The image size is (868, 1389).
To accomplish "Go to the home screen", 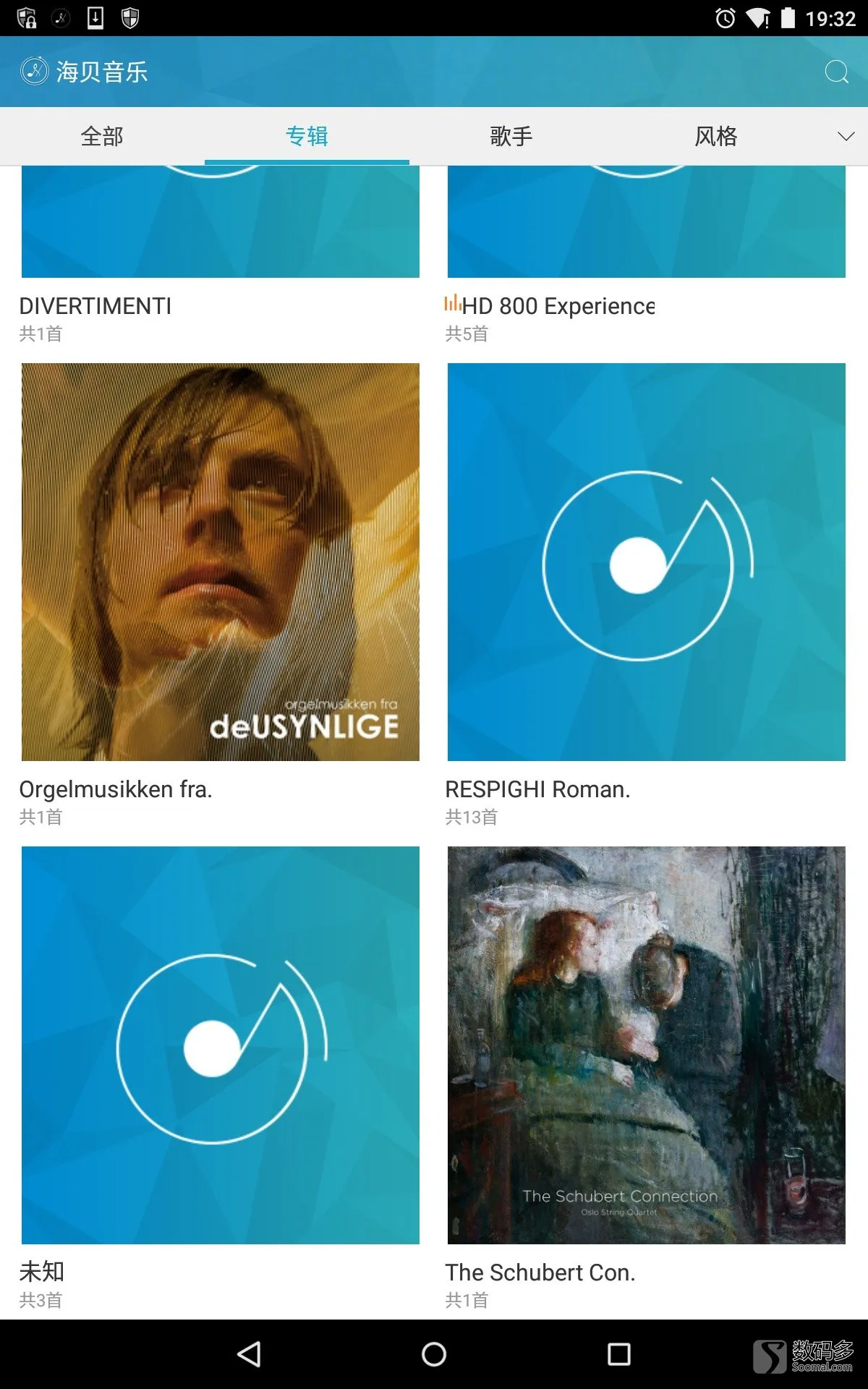I will pos(434,1354).
